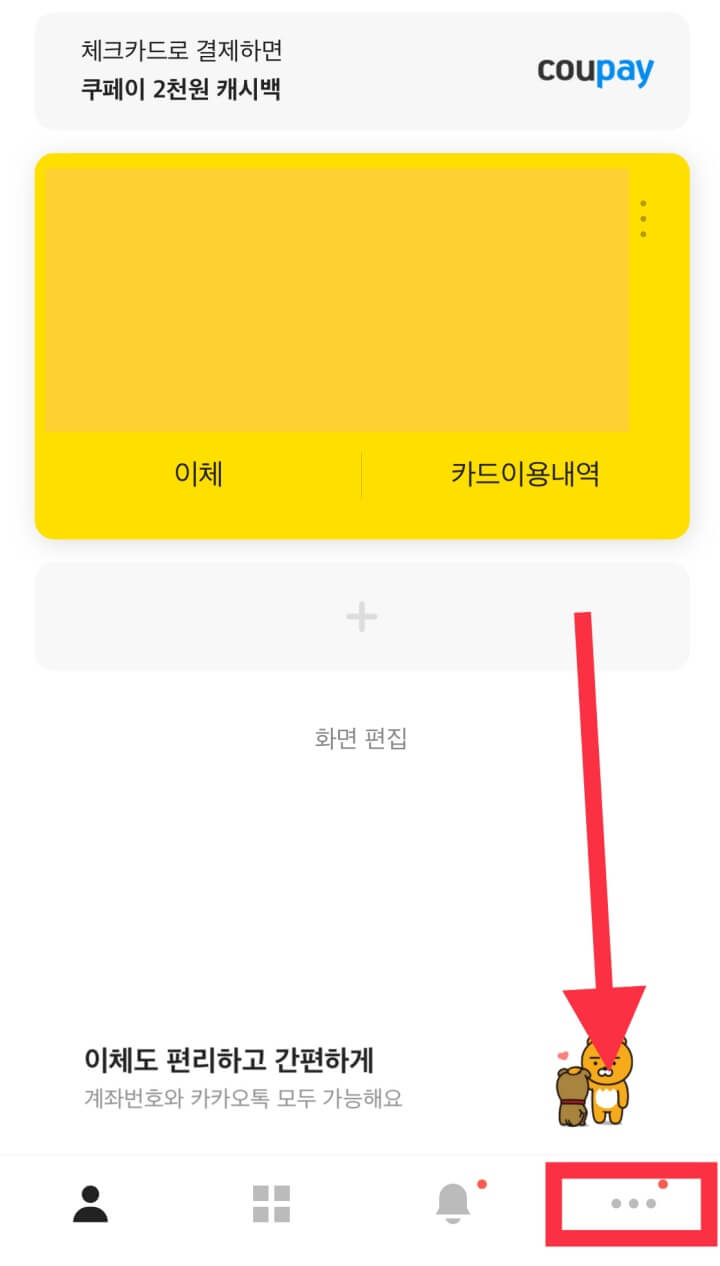Open 화면 편집 screen editor

(x=360, y=739)
